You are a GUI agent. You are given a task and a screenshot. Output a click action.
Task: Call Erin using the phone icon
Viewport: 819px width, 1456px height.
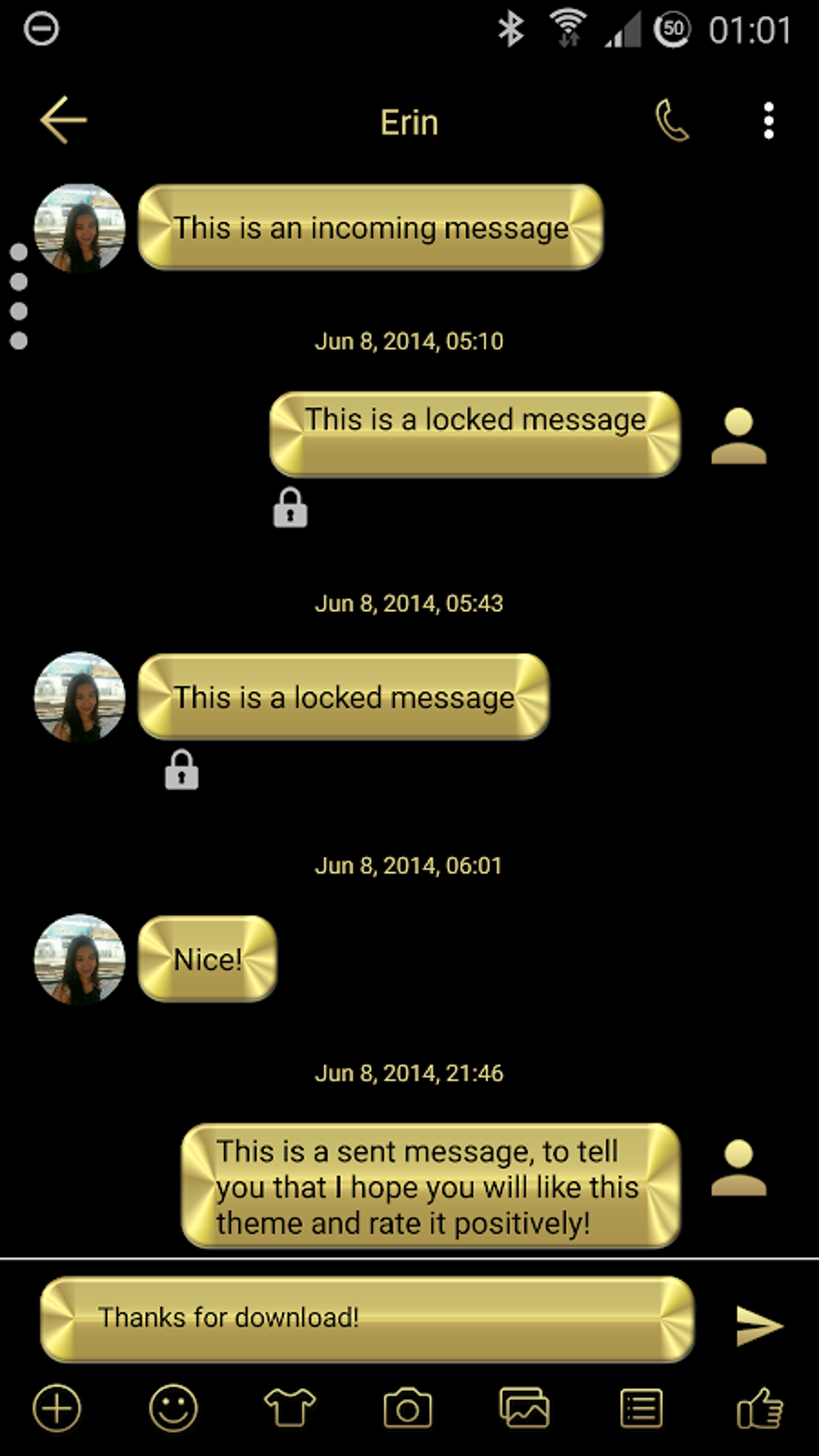click(671, 120)
